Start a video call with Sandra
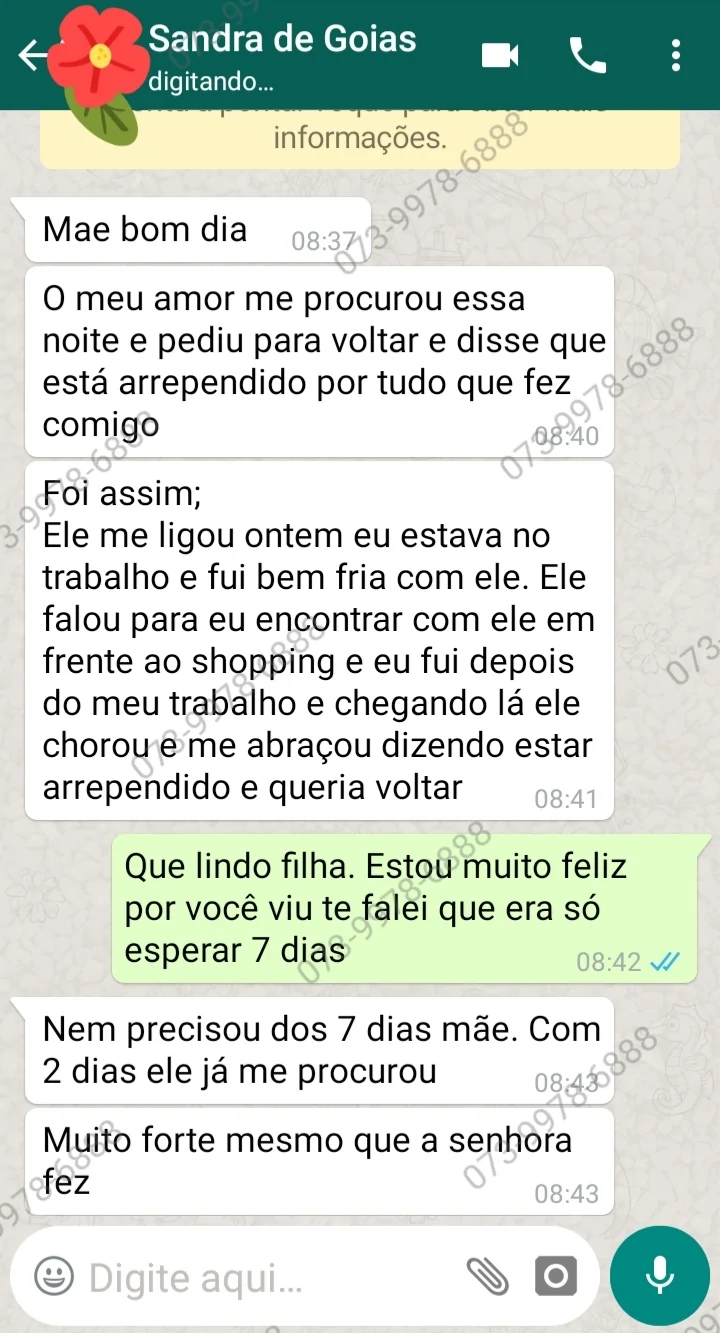 tap(500, 55)
